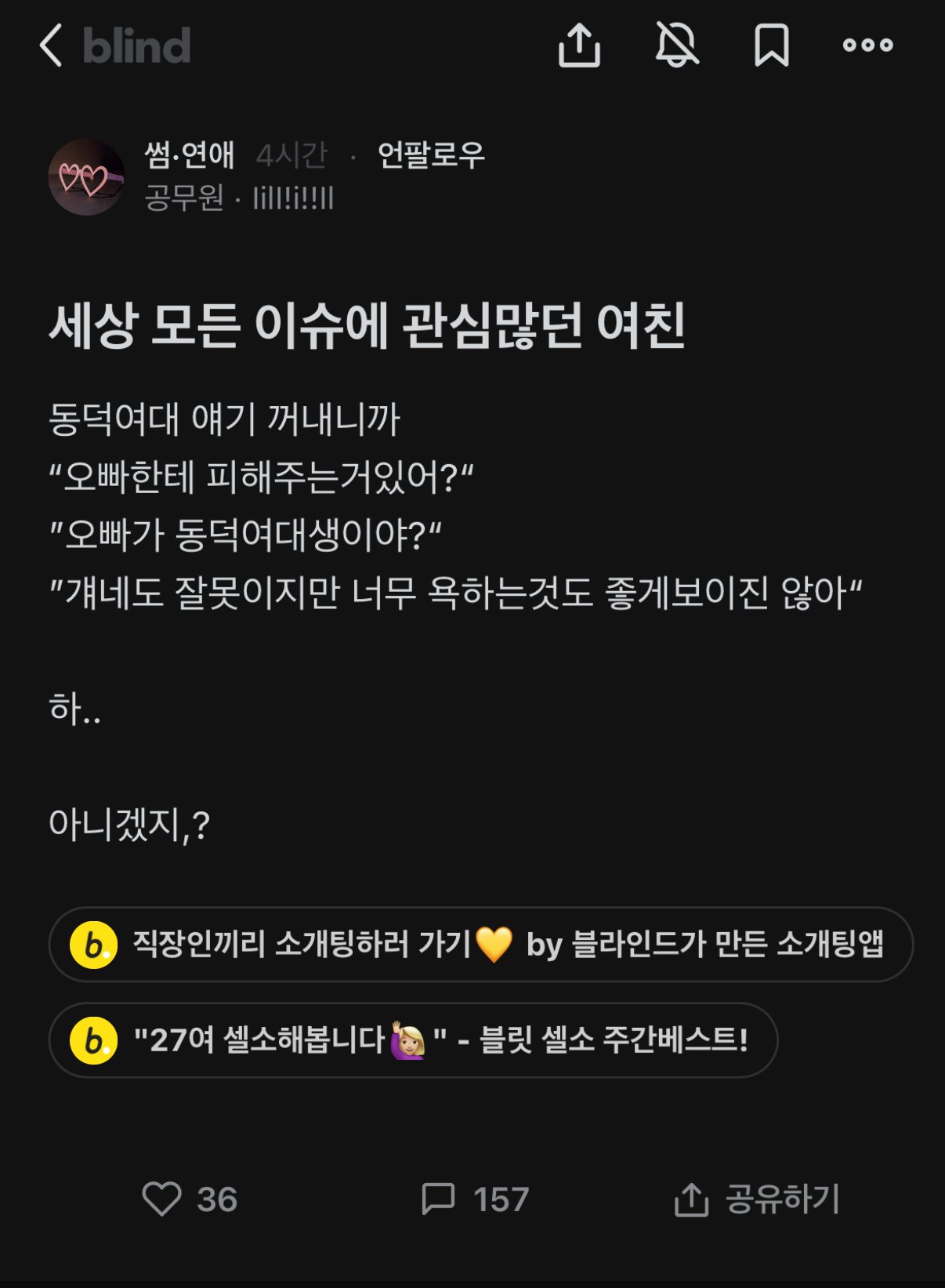Open the 27여 셀소해봅니다 banner
This screenshot has width=945, height=1288.
[413, 1040]
